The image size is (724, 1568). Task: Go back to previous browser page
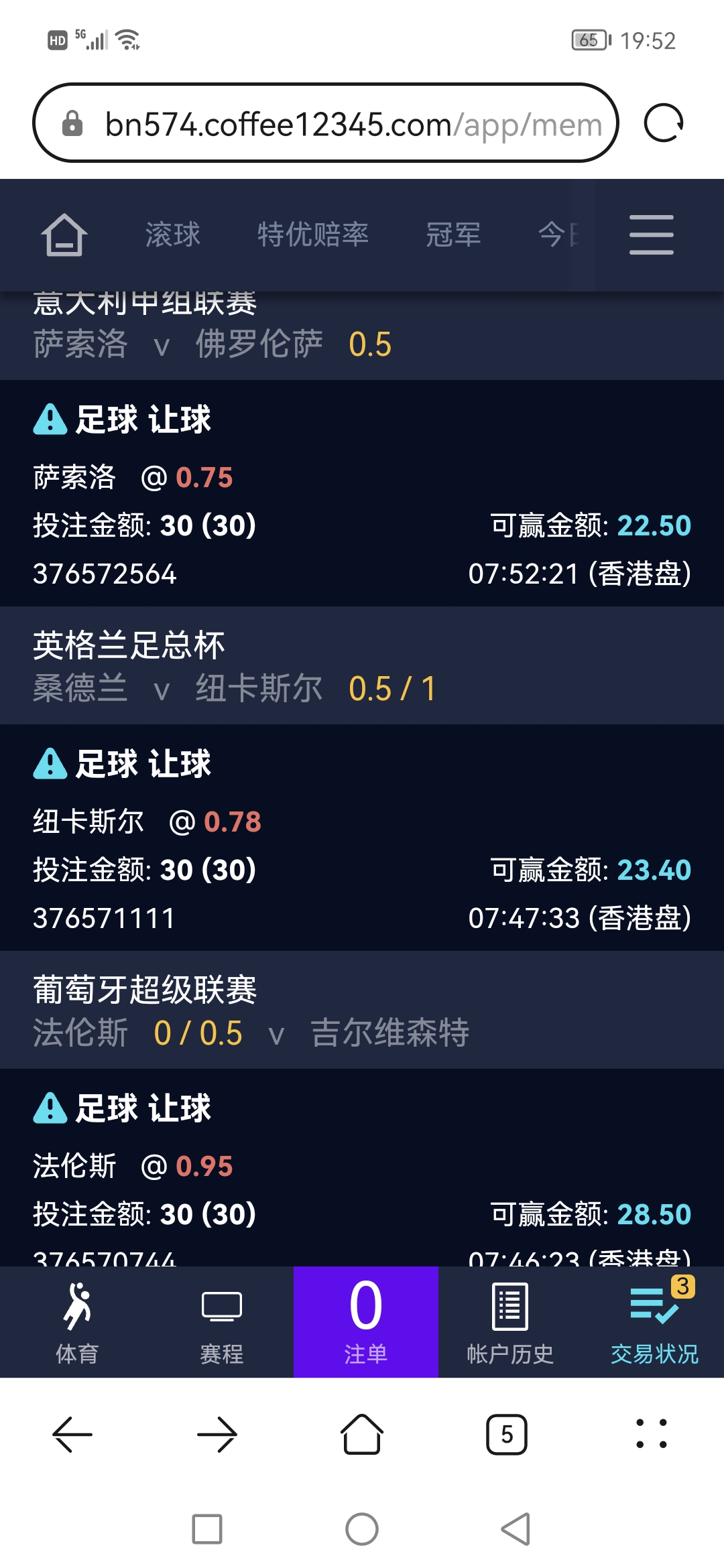72,1435
